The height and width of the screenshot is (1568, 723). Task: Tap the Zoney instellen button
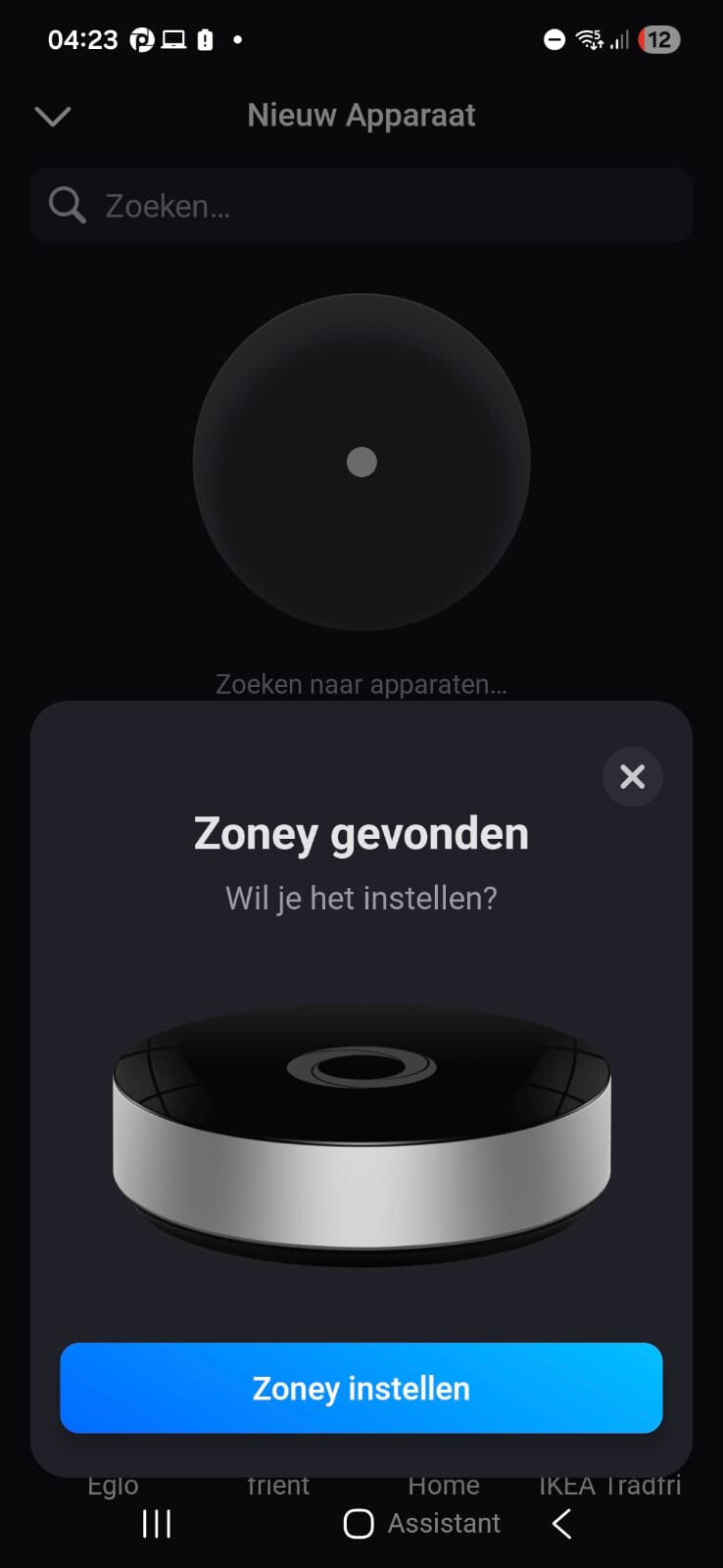coord(361,1388)
